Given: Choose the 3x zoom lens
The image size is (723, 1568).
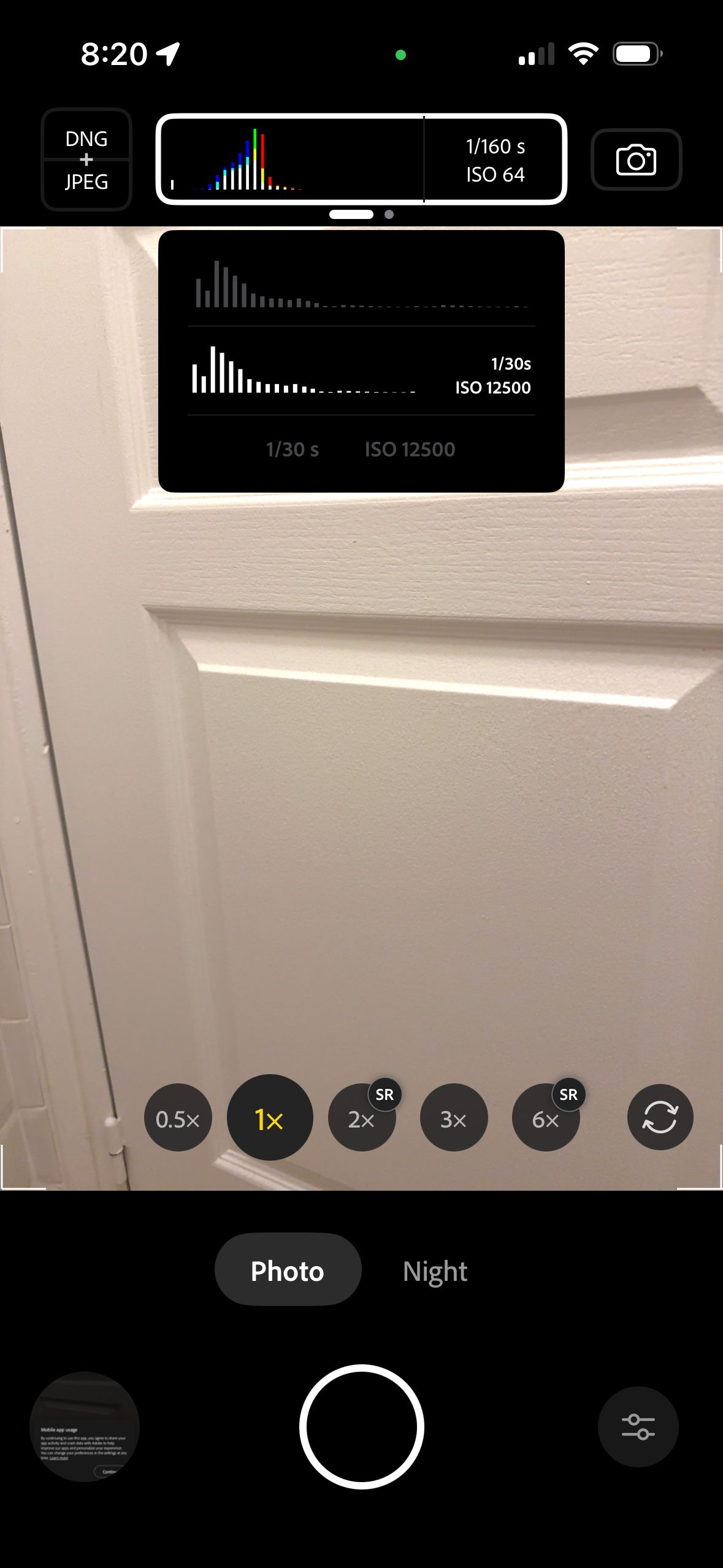Looking at the screenshot, I should tap(454, 1120).
